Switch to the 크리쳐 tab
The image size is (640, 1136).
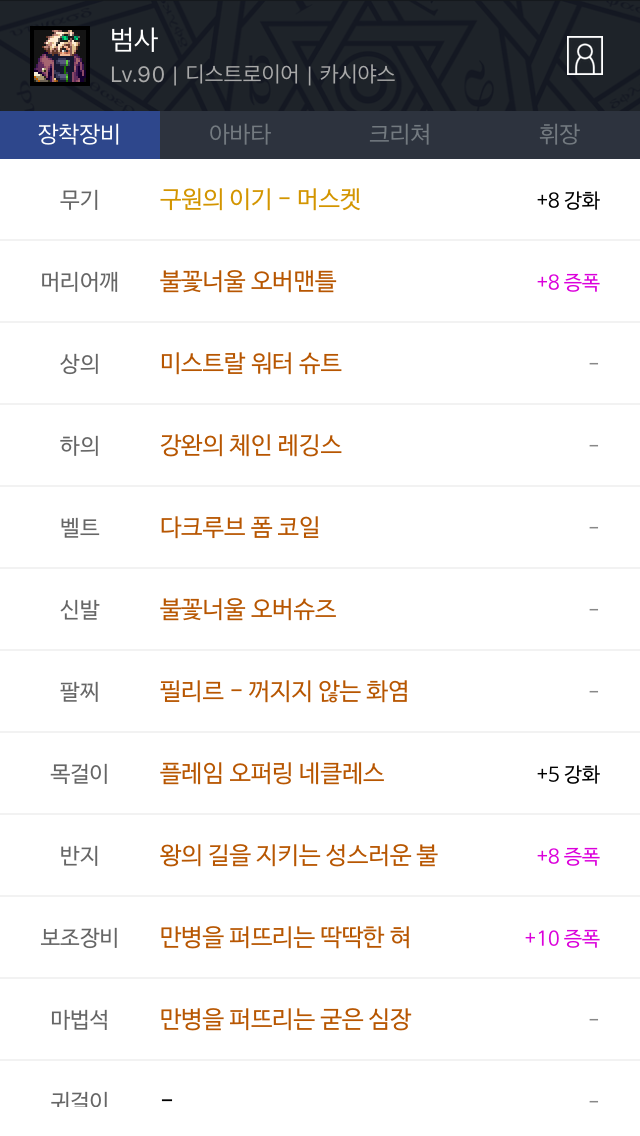click(x=400, y=135)
